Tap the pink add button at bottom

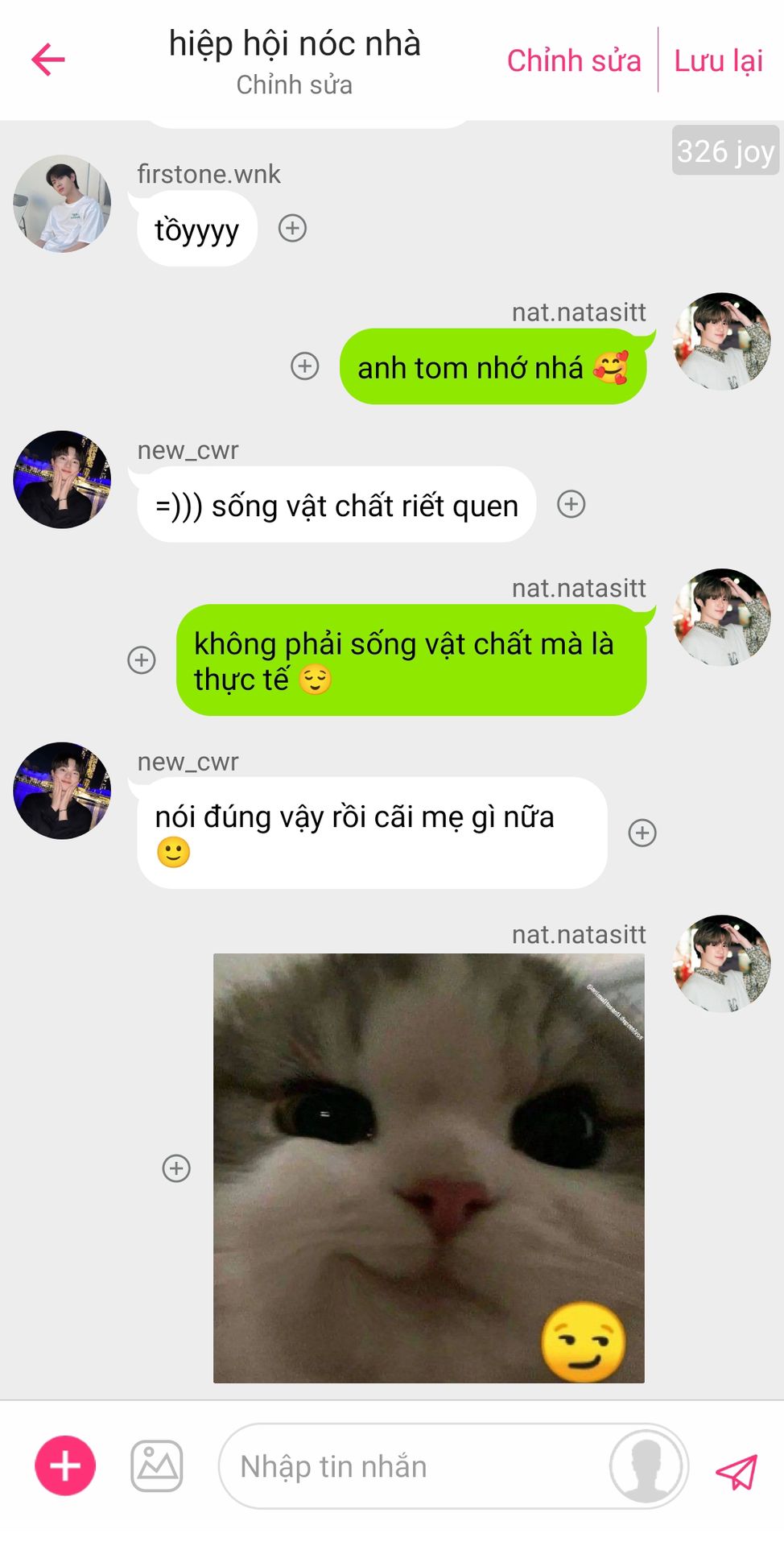(x=65, y=1465)
